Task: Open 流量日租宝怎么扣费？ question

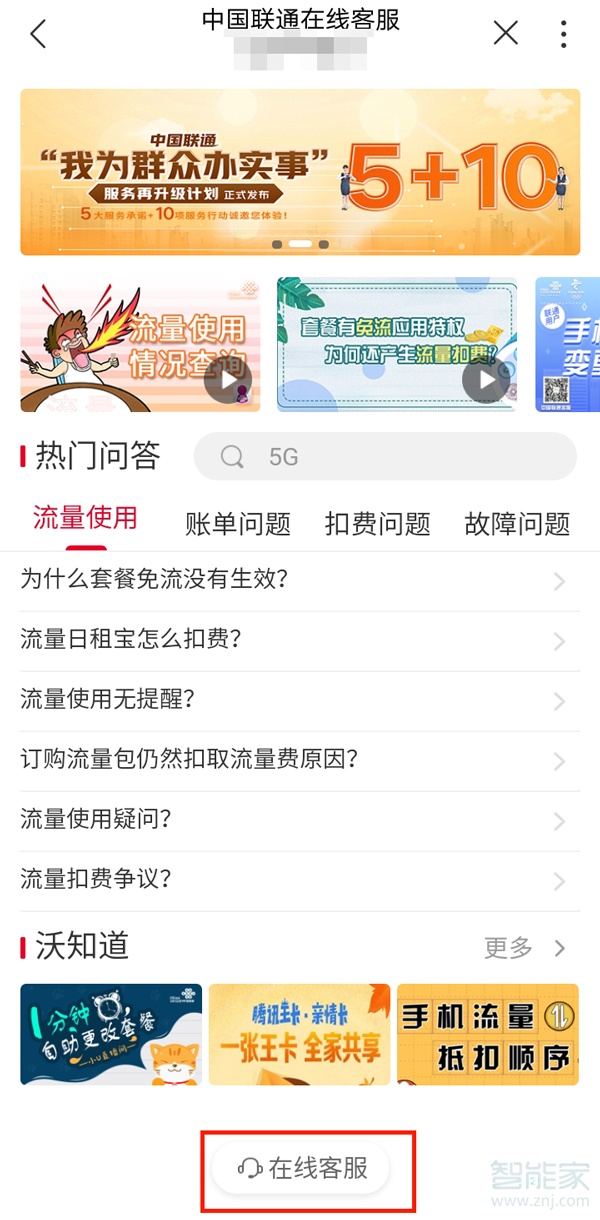Action: click(290, 640)
